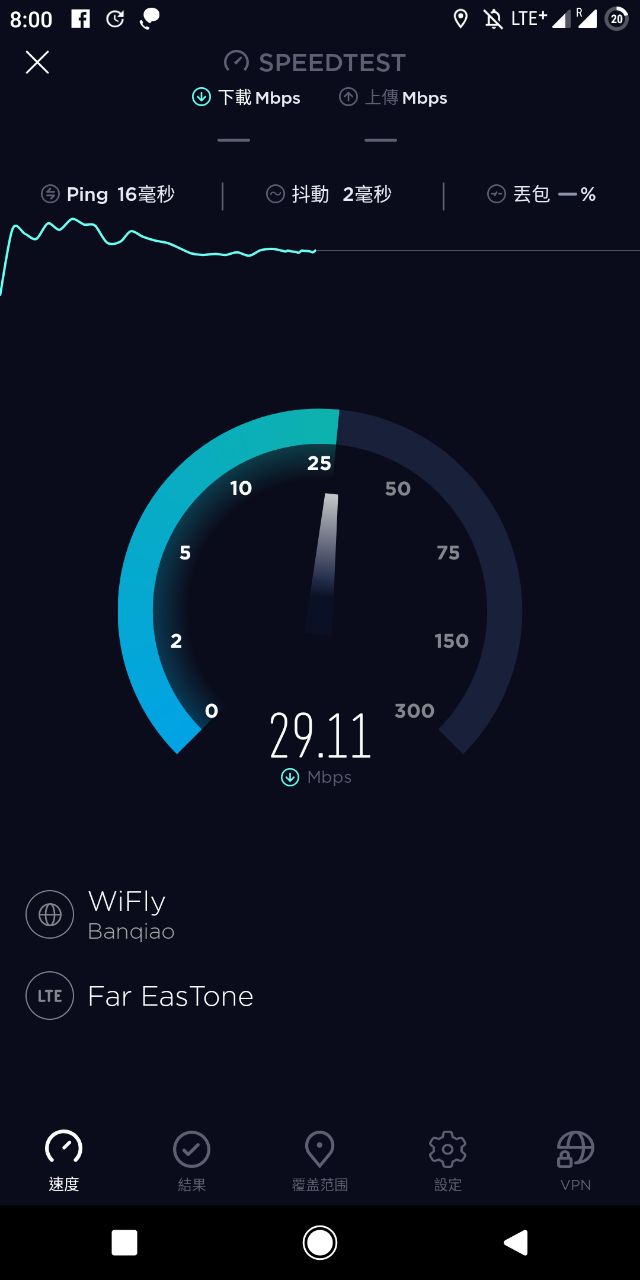This screenshot has height=1280, width=640.
Task: Cancel the running speed test
Action: pos(37,63)
